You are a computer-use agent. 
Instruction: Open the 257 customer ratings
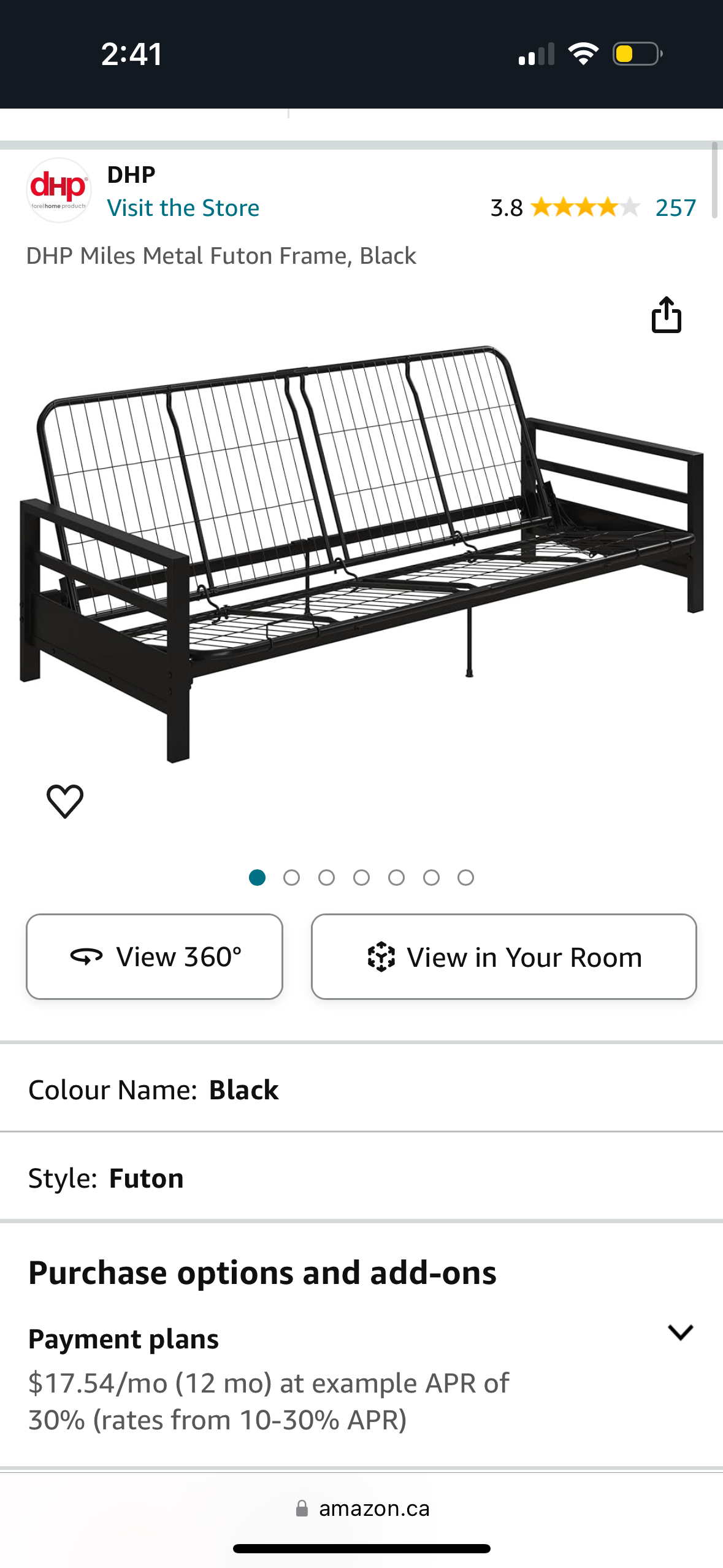tap(675, 208)
